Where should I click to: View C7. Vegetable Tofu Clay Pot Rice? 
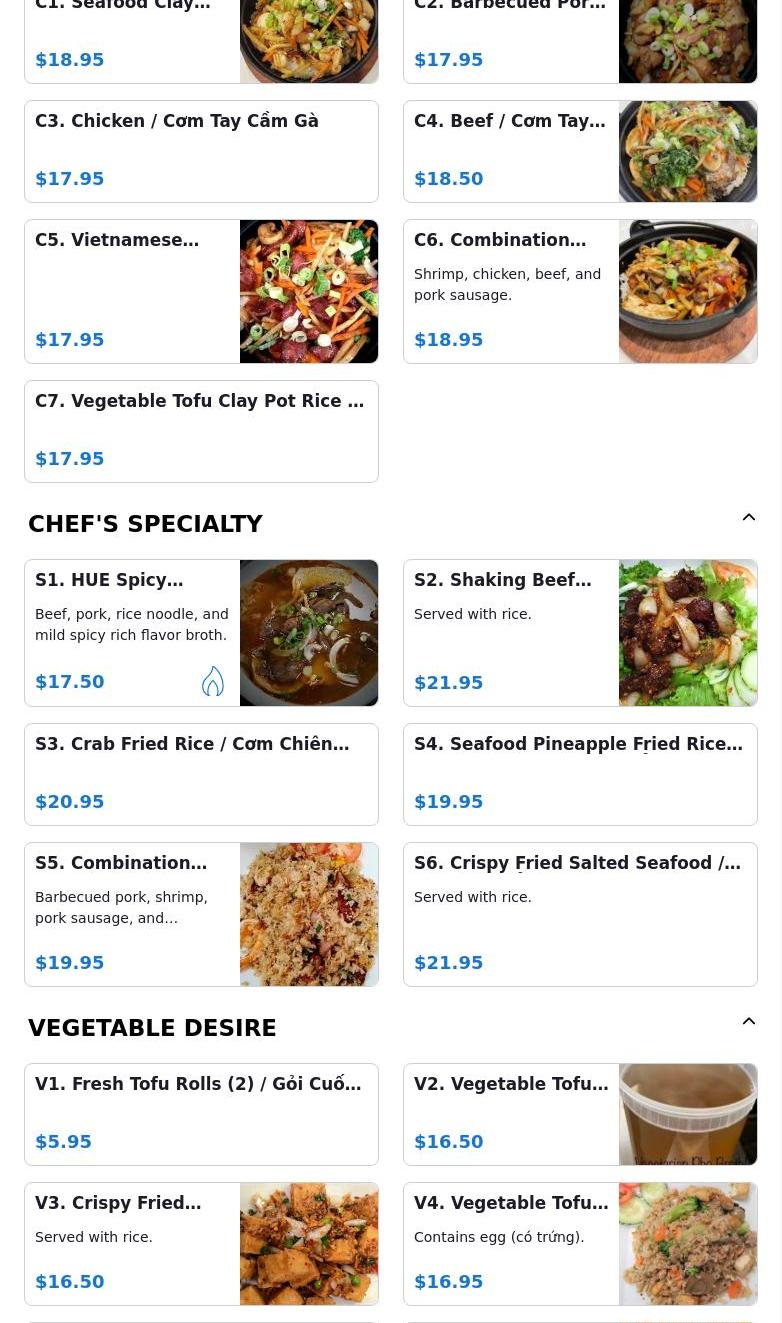pos(201,431)
